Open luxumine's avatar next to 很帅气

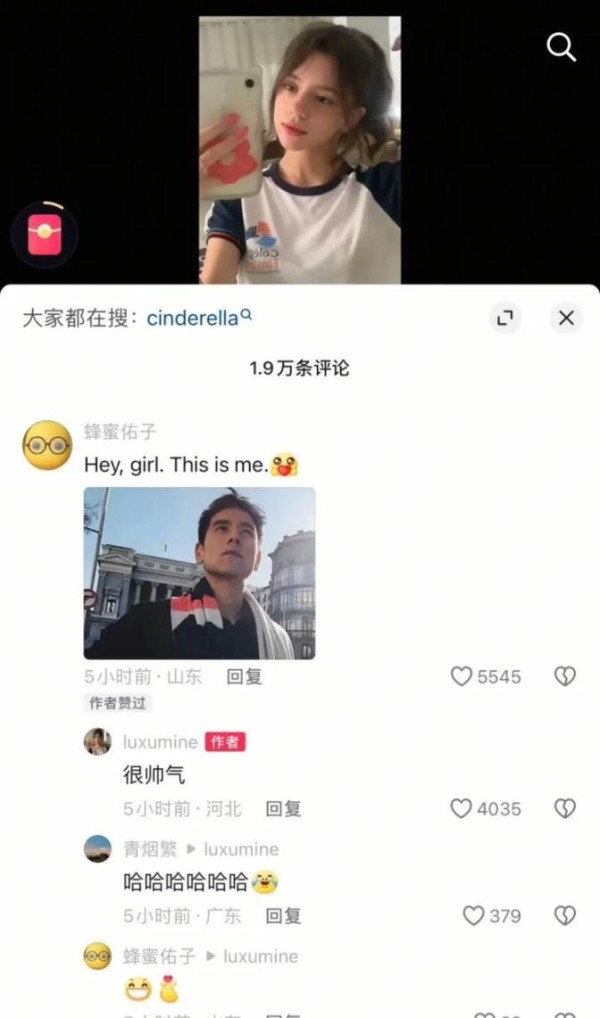pyautogui.click(x=97, y=742)
